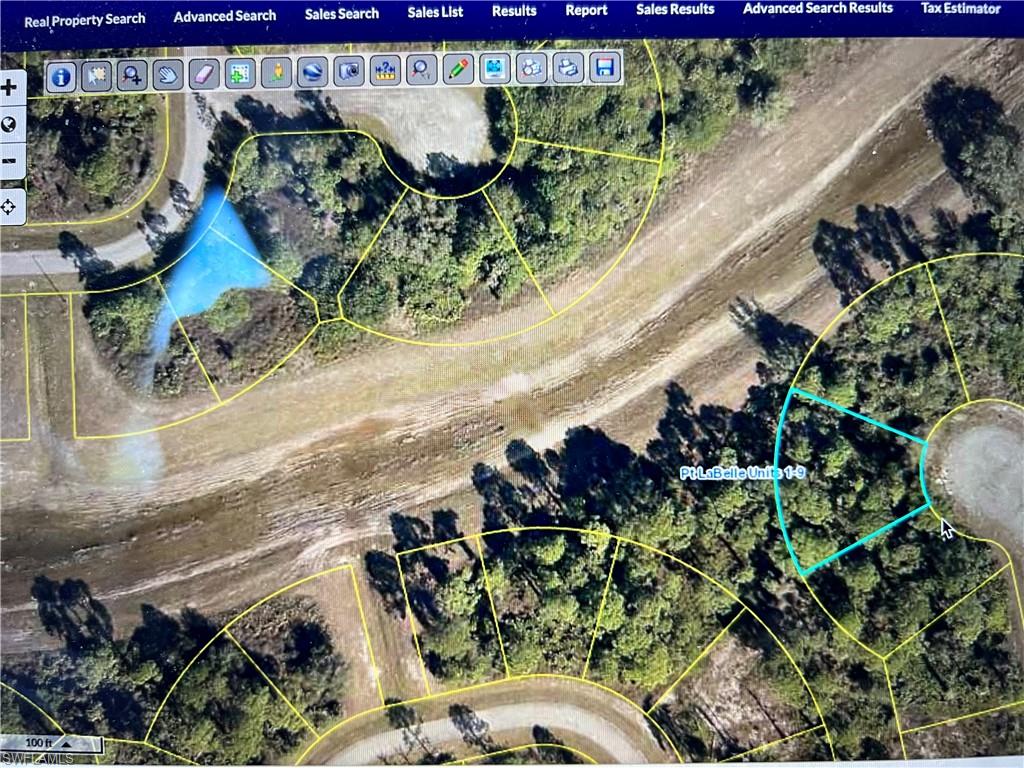Open the Report tab
Image resolution: width=1024 pixels, height=768 pixels.
[x=586, y=10]
